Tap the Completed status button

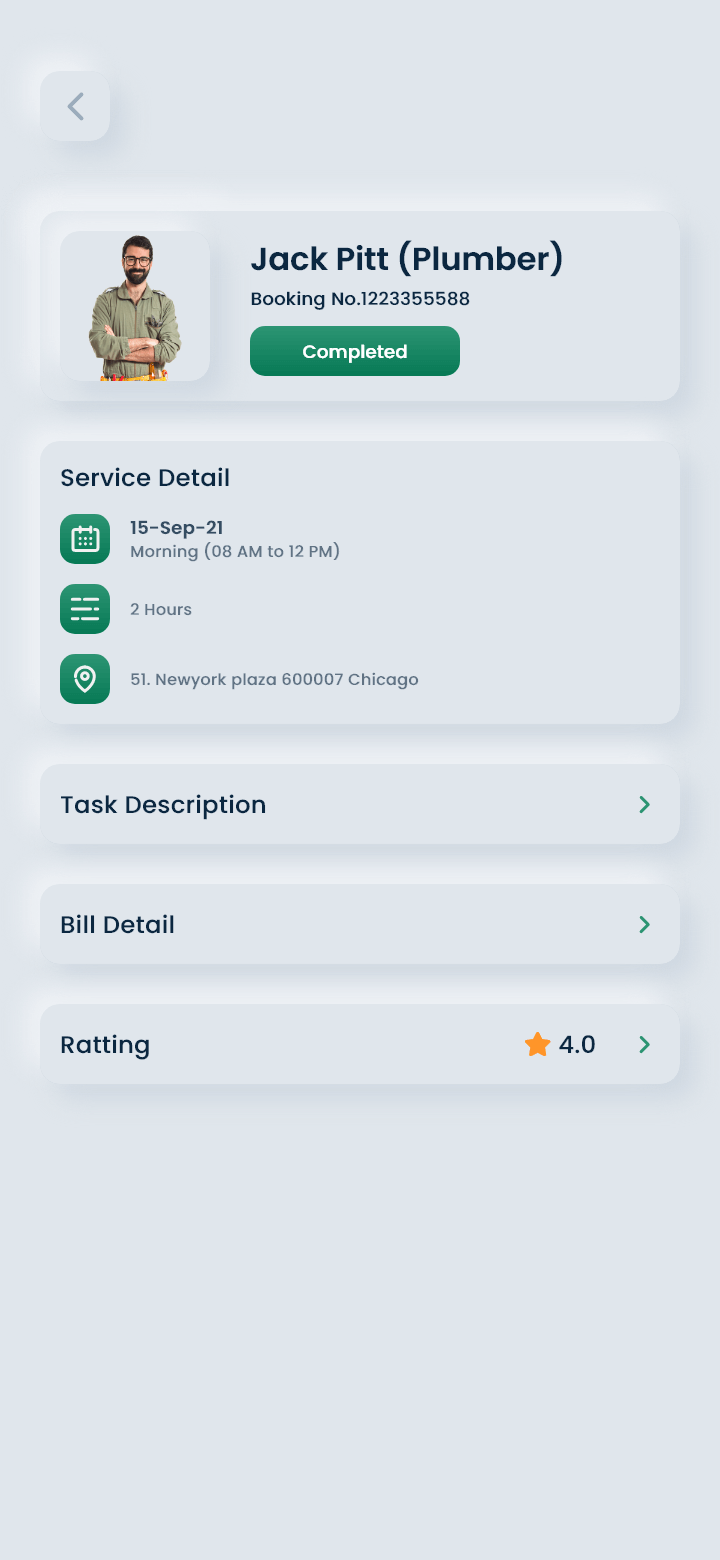point(355,351)
